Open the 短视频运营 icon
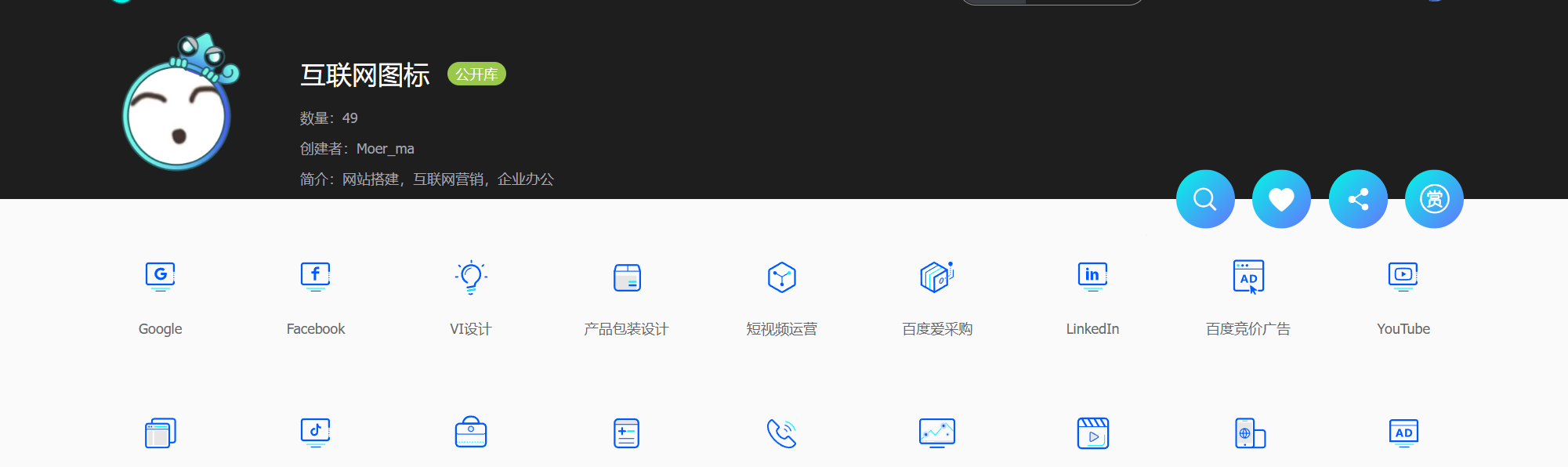This screenshot has height=467, width=1568. [x=782, y=277]
